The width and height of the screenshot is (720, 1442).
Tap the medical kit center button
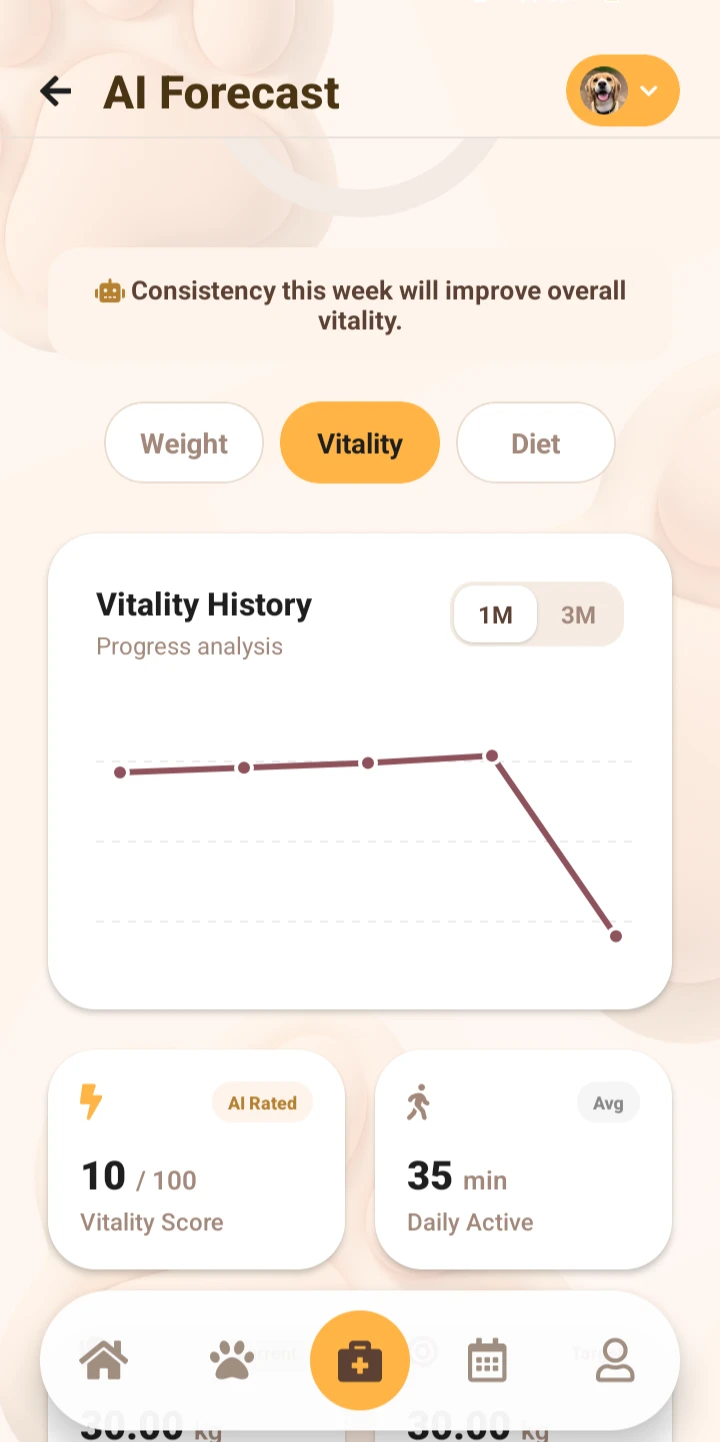(x=360, y=1361)
